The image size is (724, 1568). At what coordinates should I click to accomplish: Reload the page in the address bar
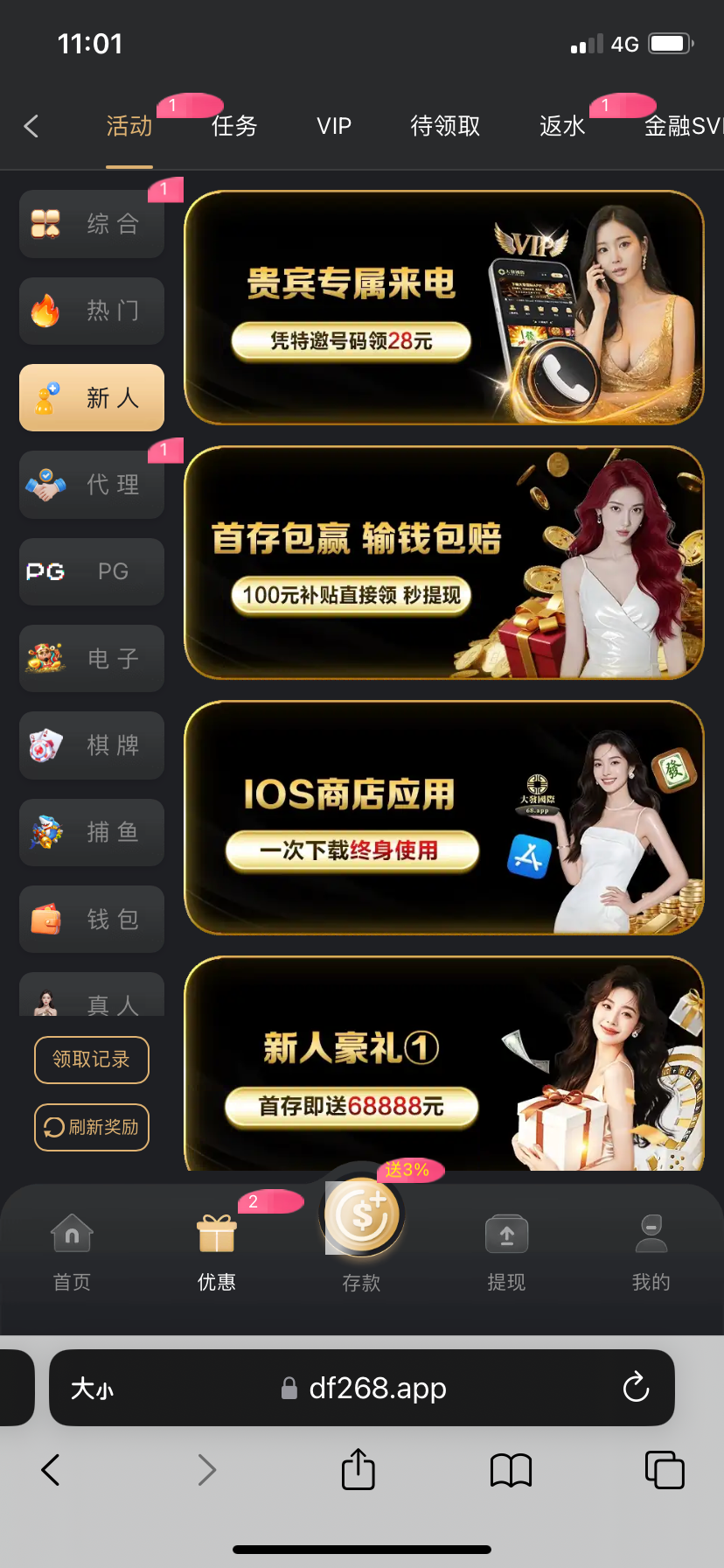click(636, 1388)
